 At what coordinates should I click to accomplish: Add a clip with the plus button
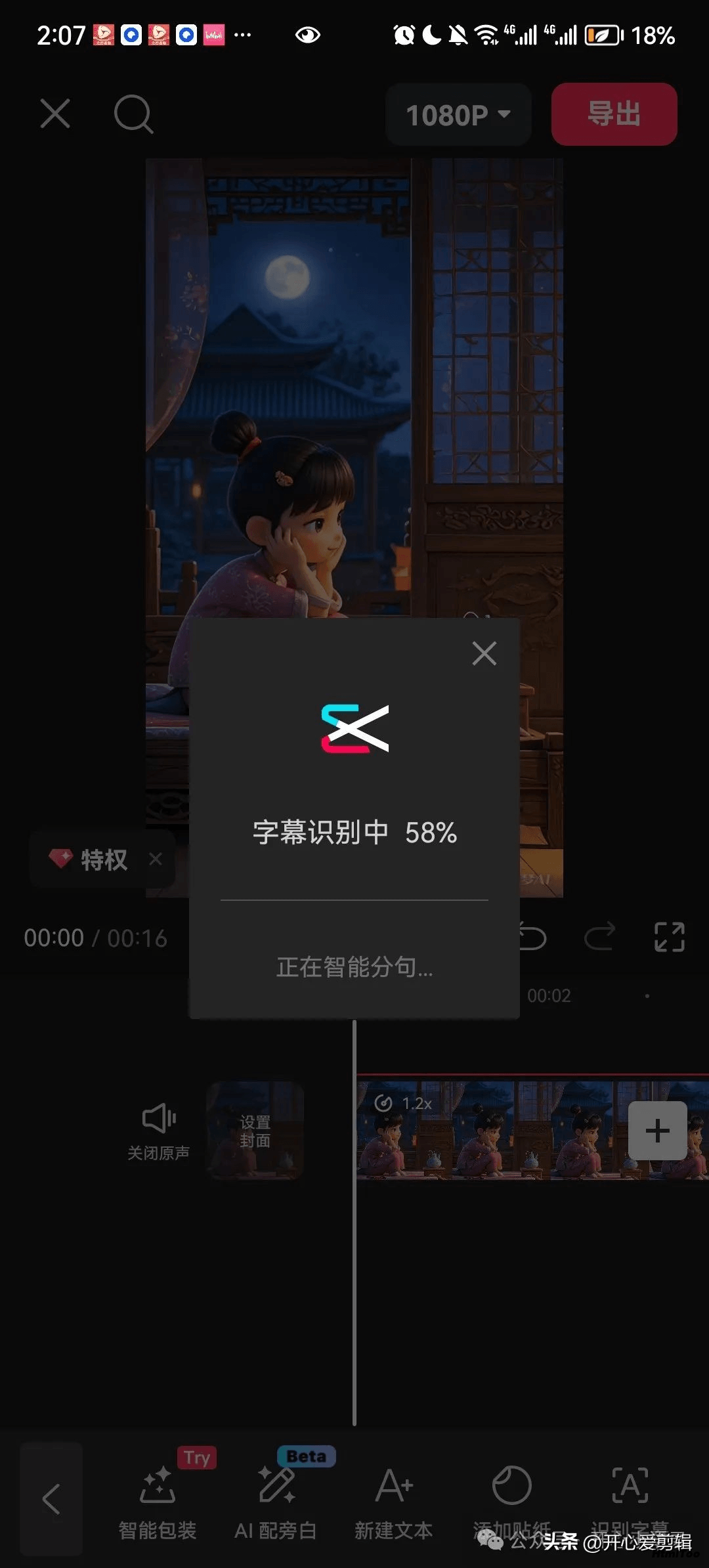click(x=658, y=1131)
